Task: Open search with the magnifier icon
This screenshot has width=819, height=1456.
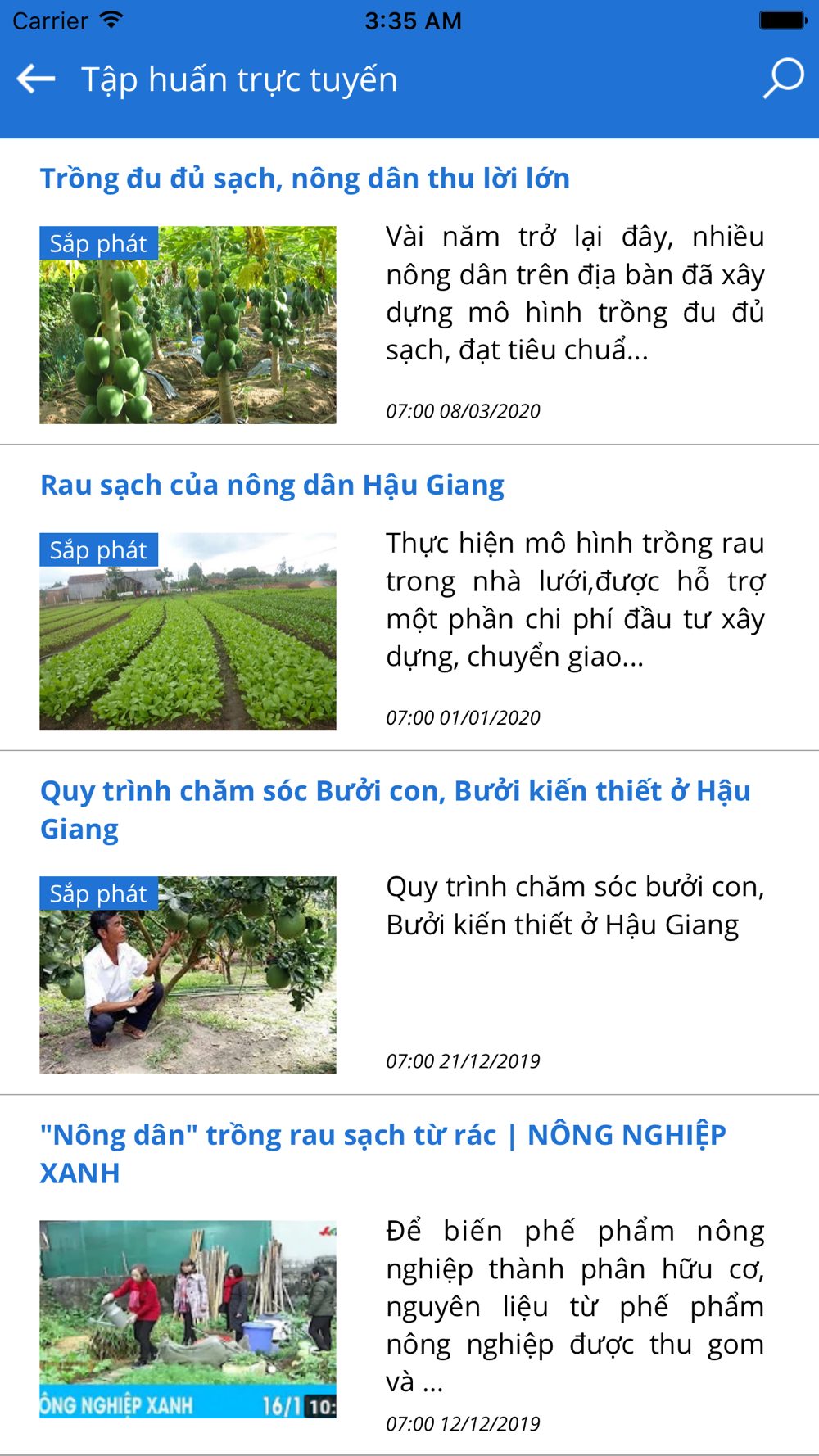Action: (x=783, y=79)
